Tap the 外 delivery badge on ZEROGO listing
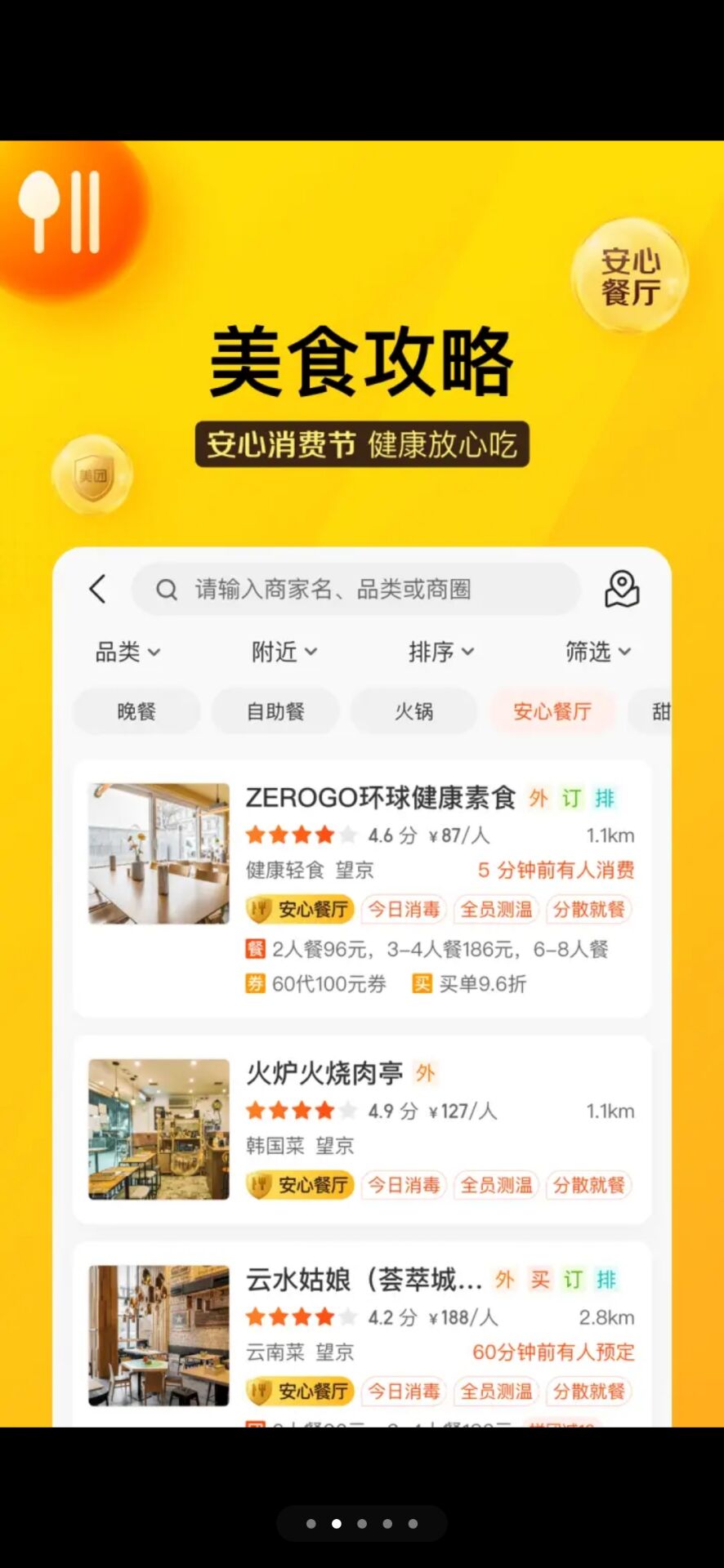The width and height of the screenshot is (724, 1568). click(x=539, y=799)
